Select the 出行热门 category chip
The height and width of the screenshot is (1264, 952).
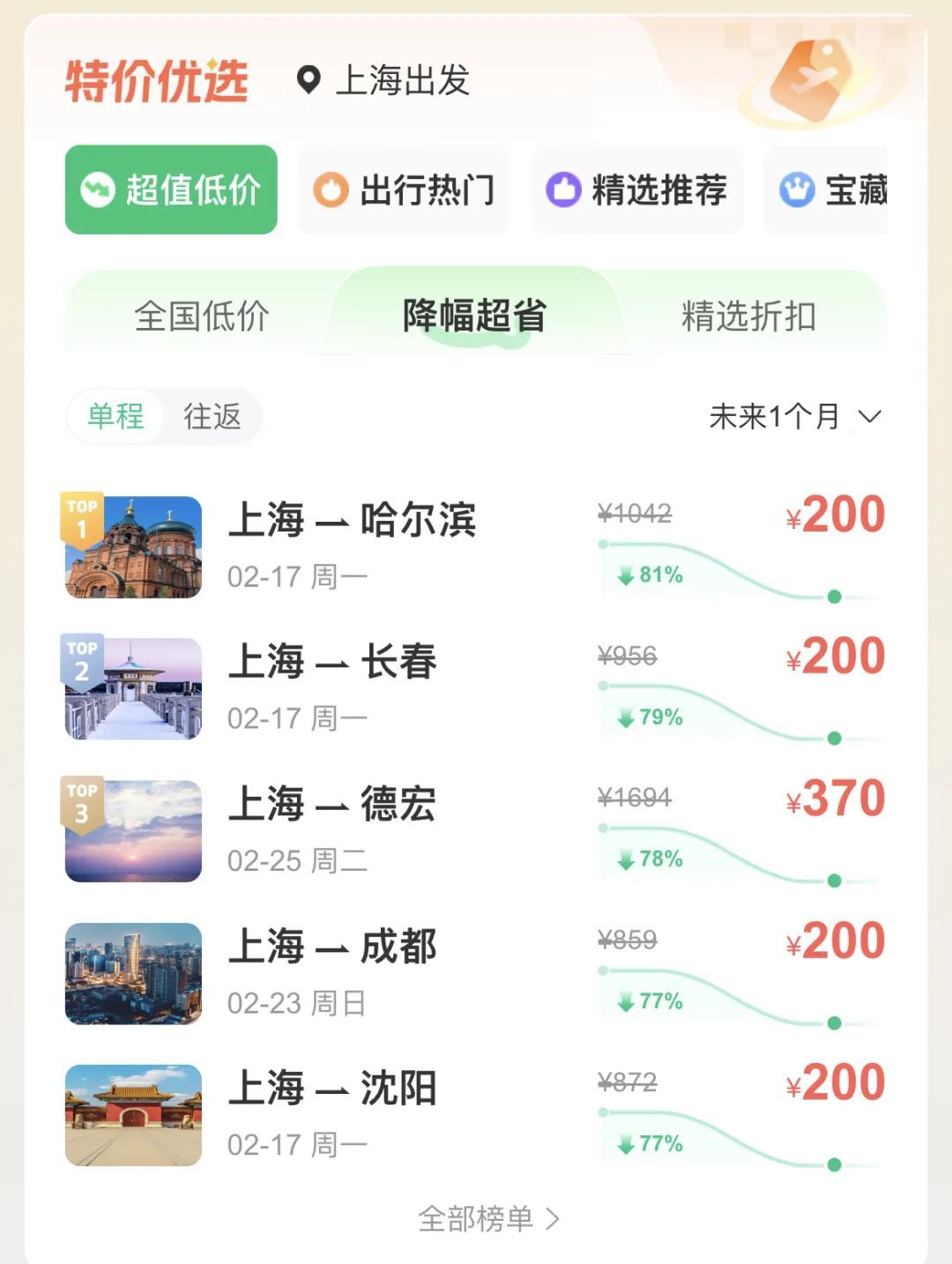(x=404, y=190)
